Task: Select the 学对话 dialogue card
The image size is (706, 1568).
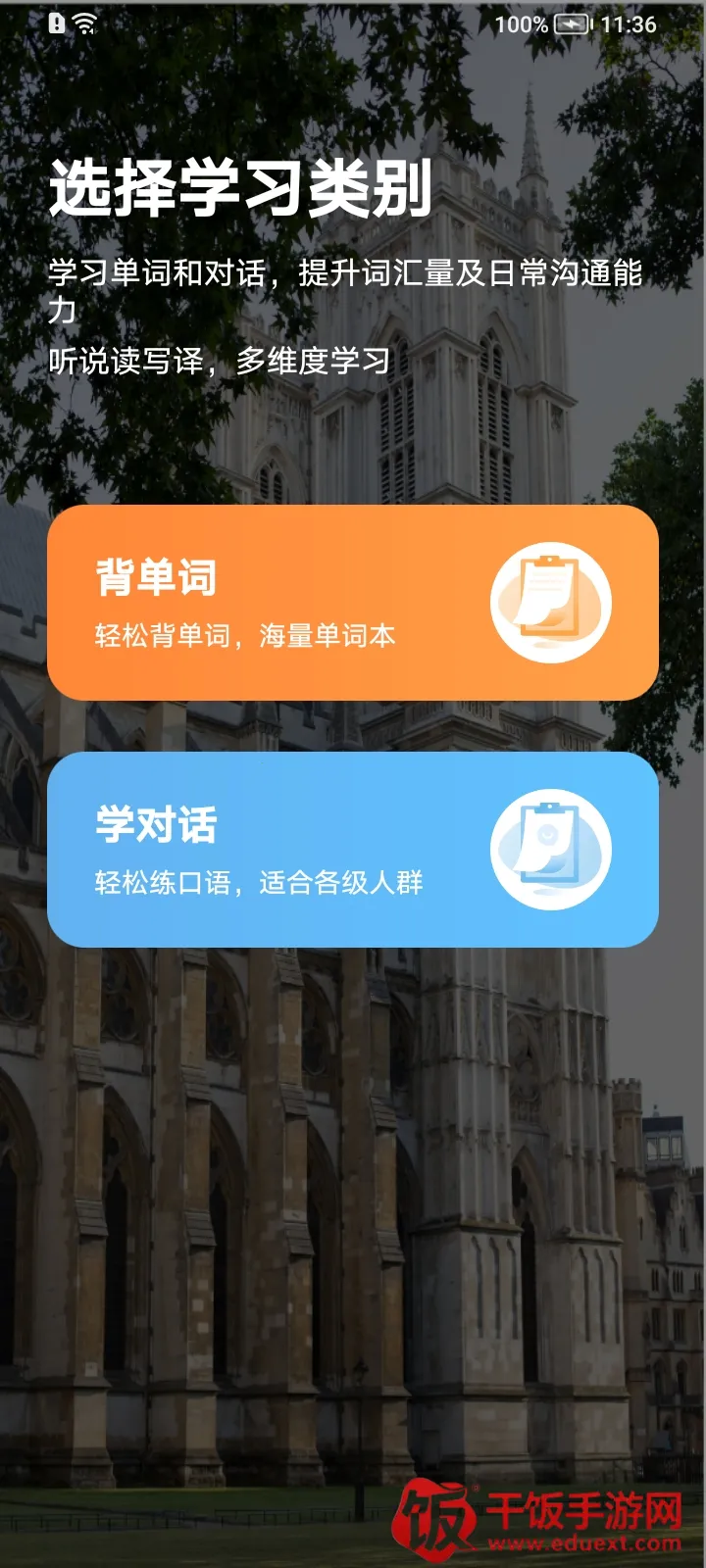Action: pyautogui.click(x=352, y=849)
